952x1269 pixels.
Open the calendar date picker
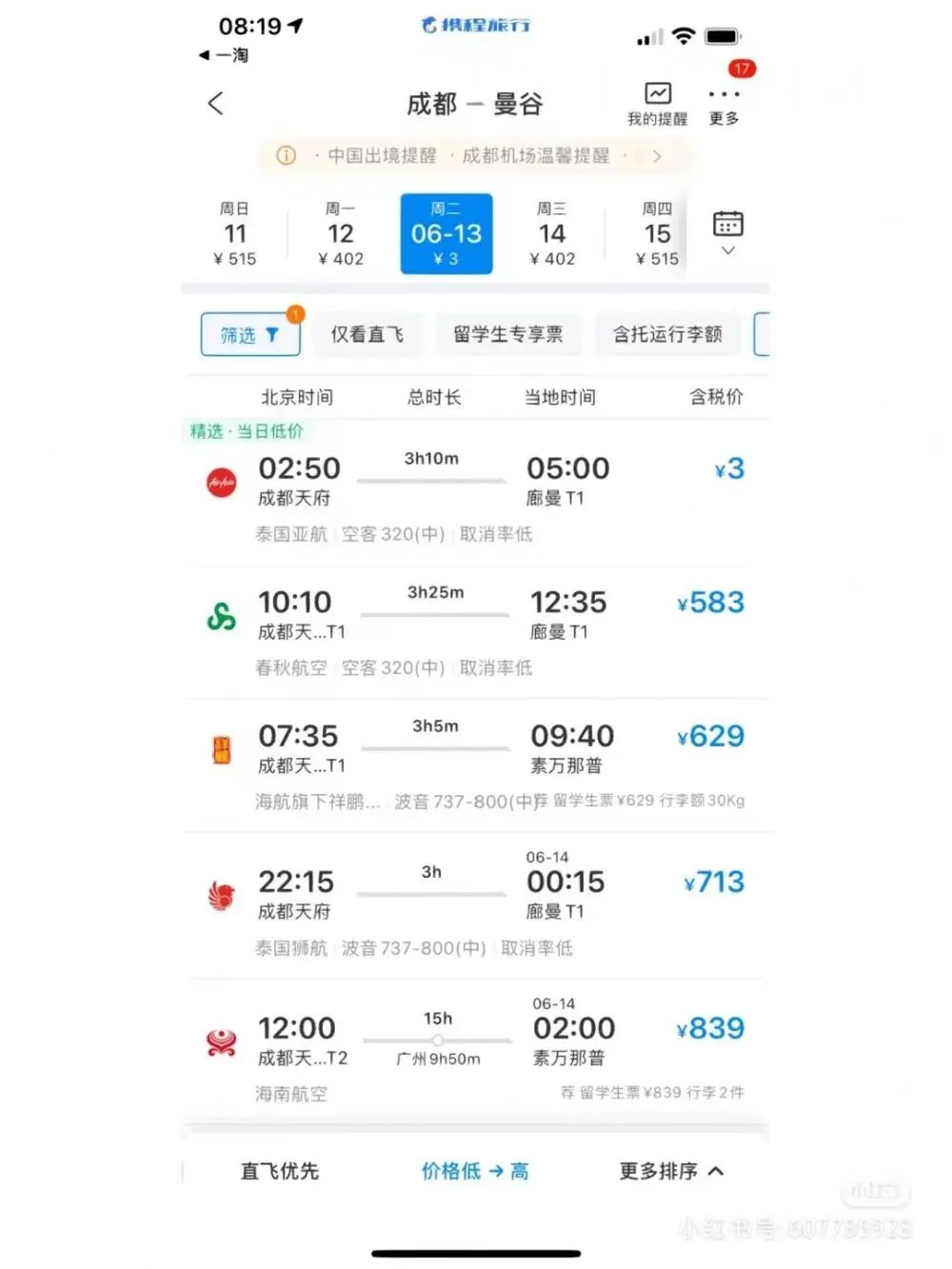728,231
